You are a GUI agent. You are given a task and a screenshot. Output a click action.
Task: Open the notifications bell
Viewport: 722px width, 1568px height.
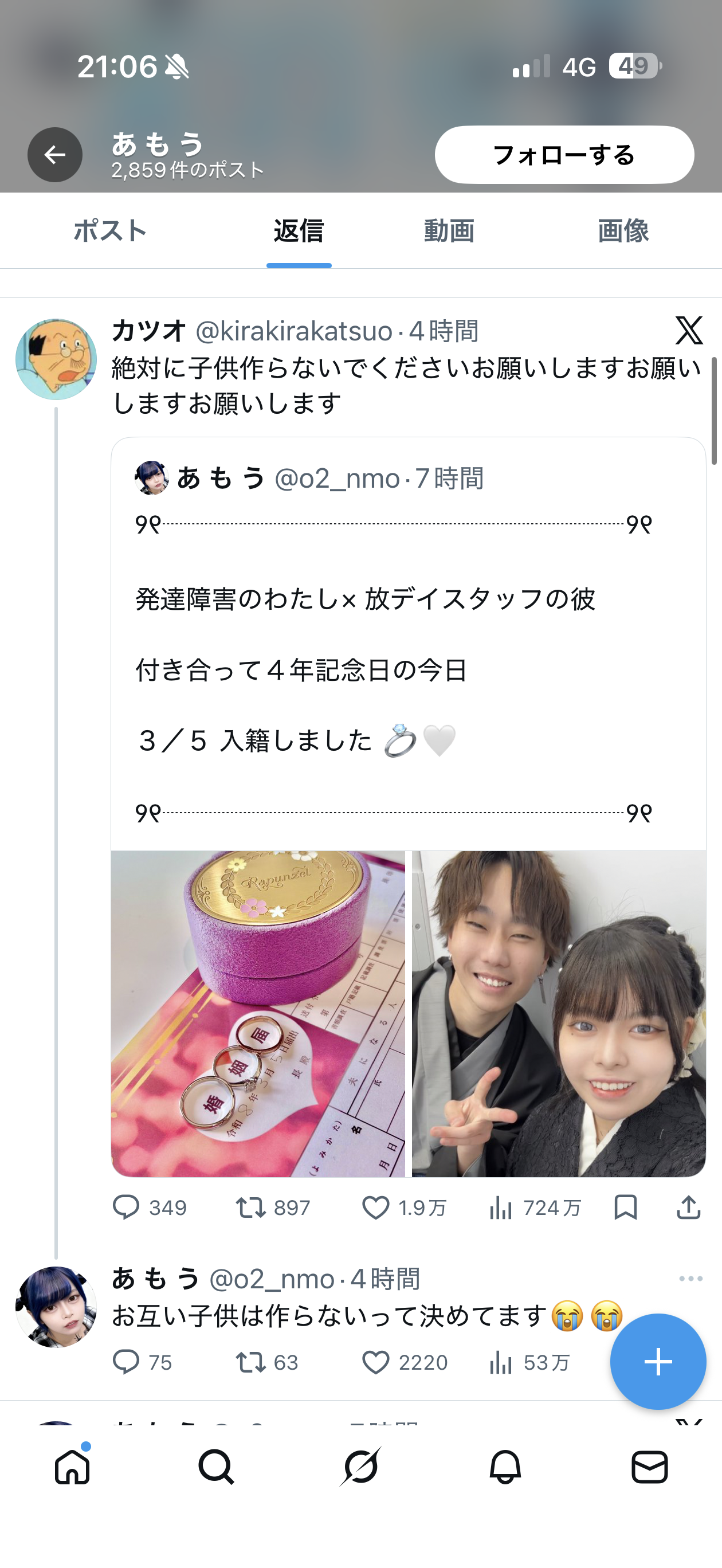click(505, 1467)
